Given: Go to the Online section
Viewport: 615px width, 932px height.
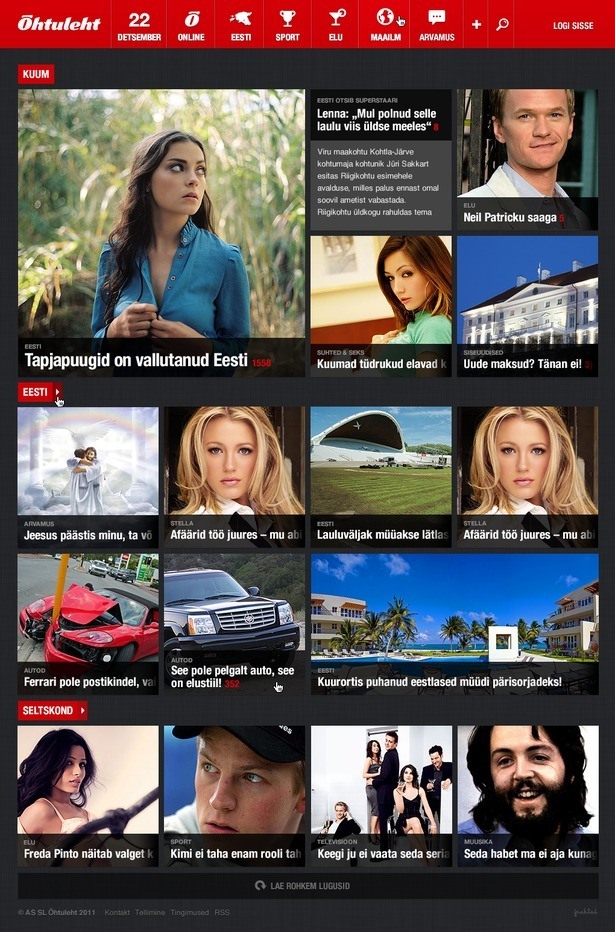Looking at the screenshot, I should tap(191, 24).
